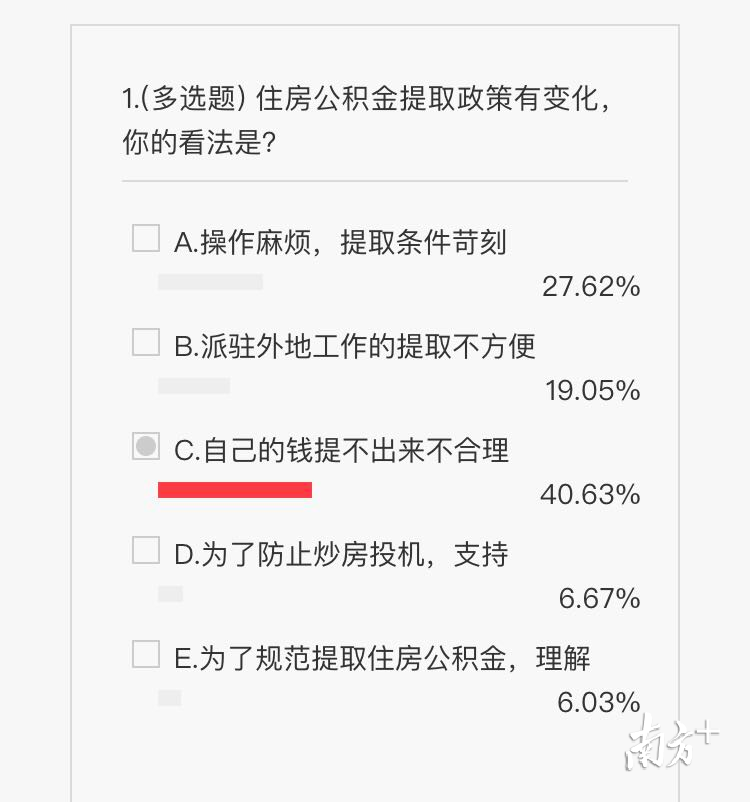This screenshot has width=750, height=802.
Task: Check option B 派驻外地工作的提取不方便
Action: (146, 343)
